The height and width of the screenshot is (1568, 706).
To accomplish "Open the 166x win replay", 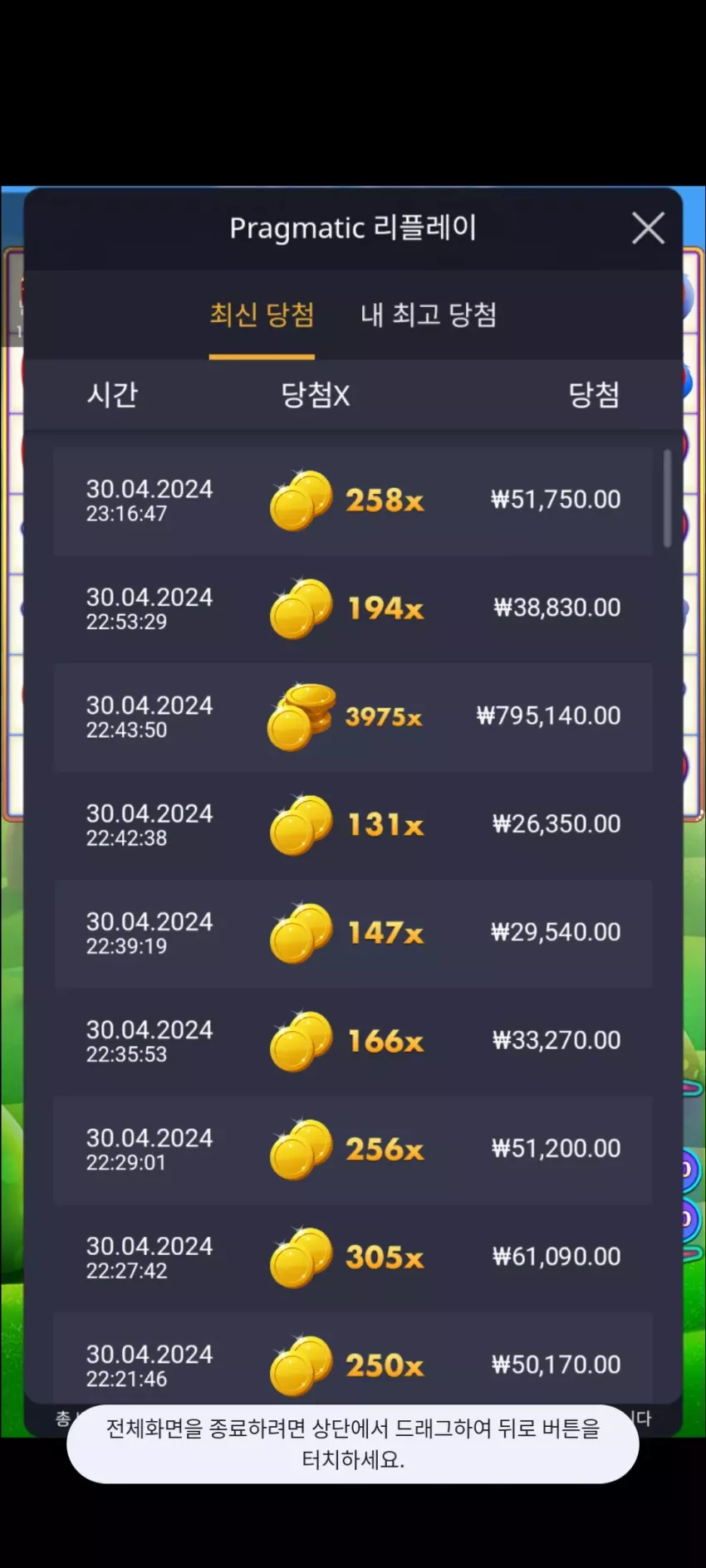I will coord(353,1041).
